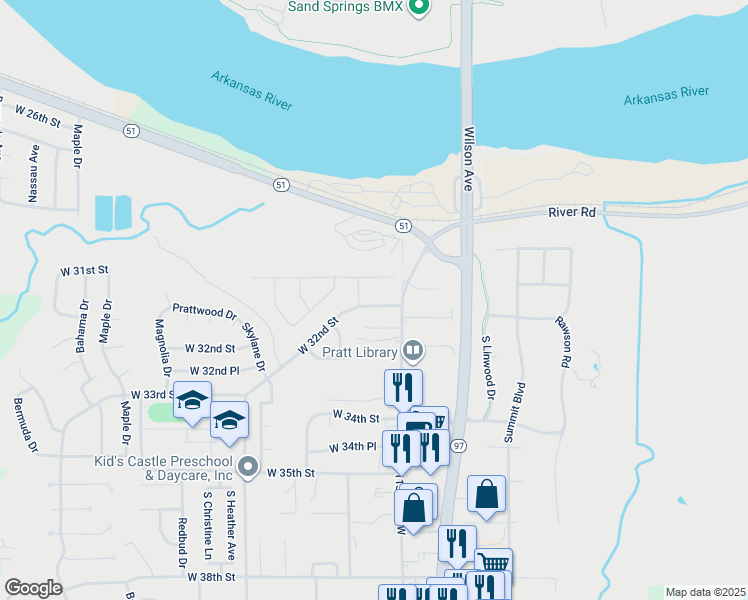
Task: Select the shopping bag marker near Summit Blvd
Action: pyautogui.click(x=486, y=494)
